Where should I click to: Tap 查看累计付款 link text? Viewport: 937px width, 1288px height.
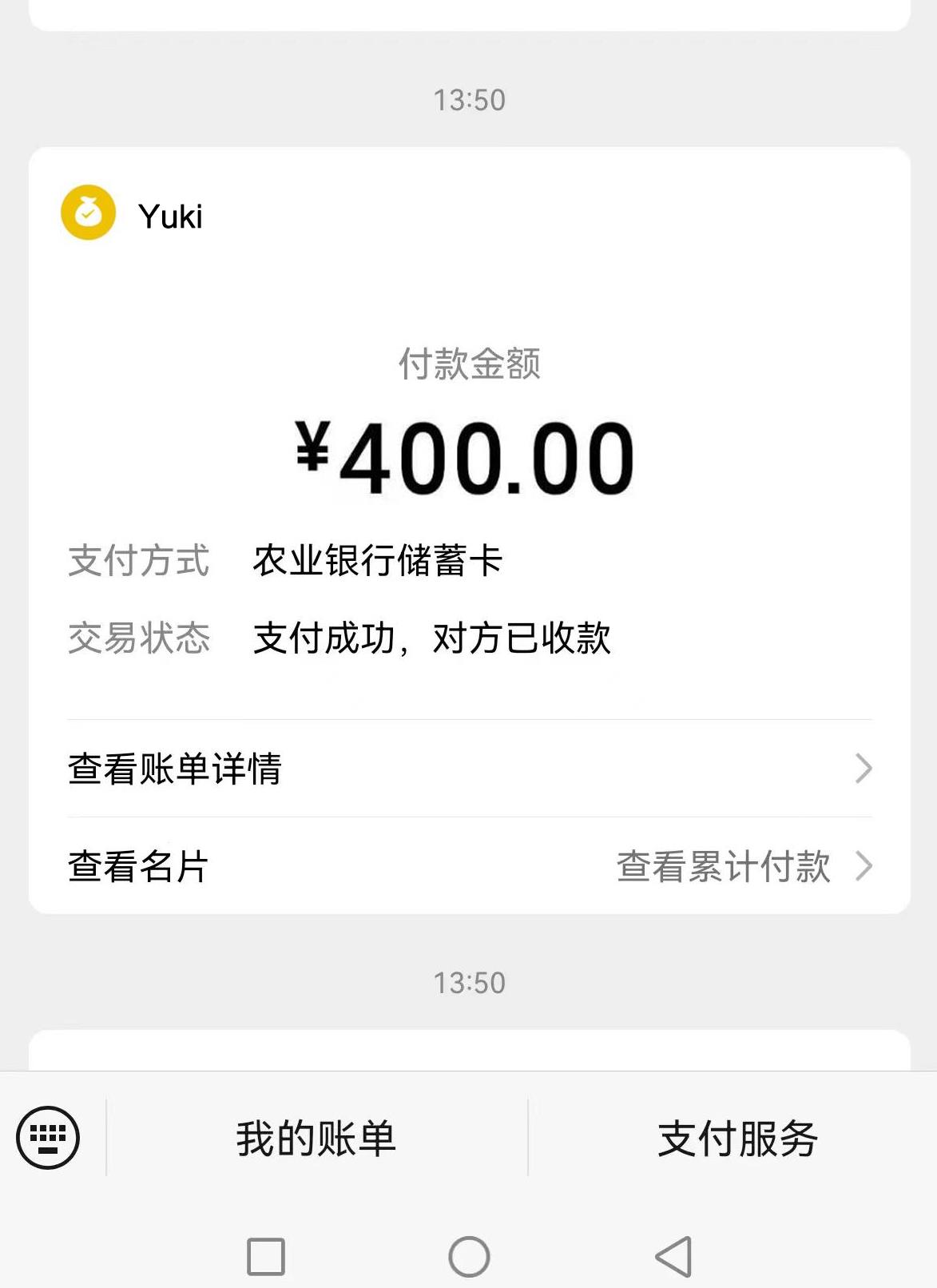(721, 865)
